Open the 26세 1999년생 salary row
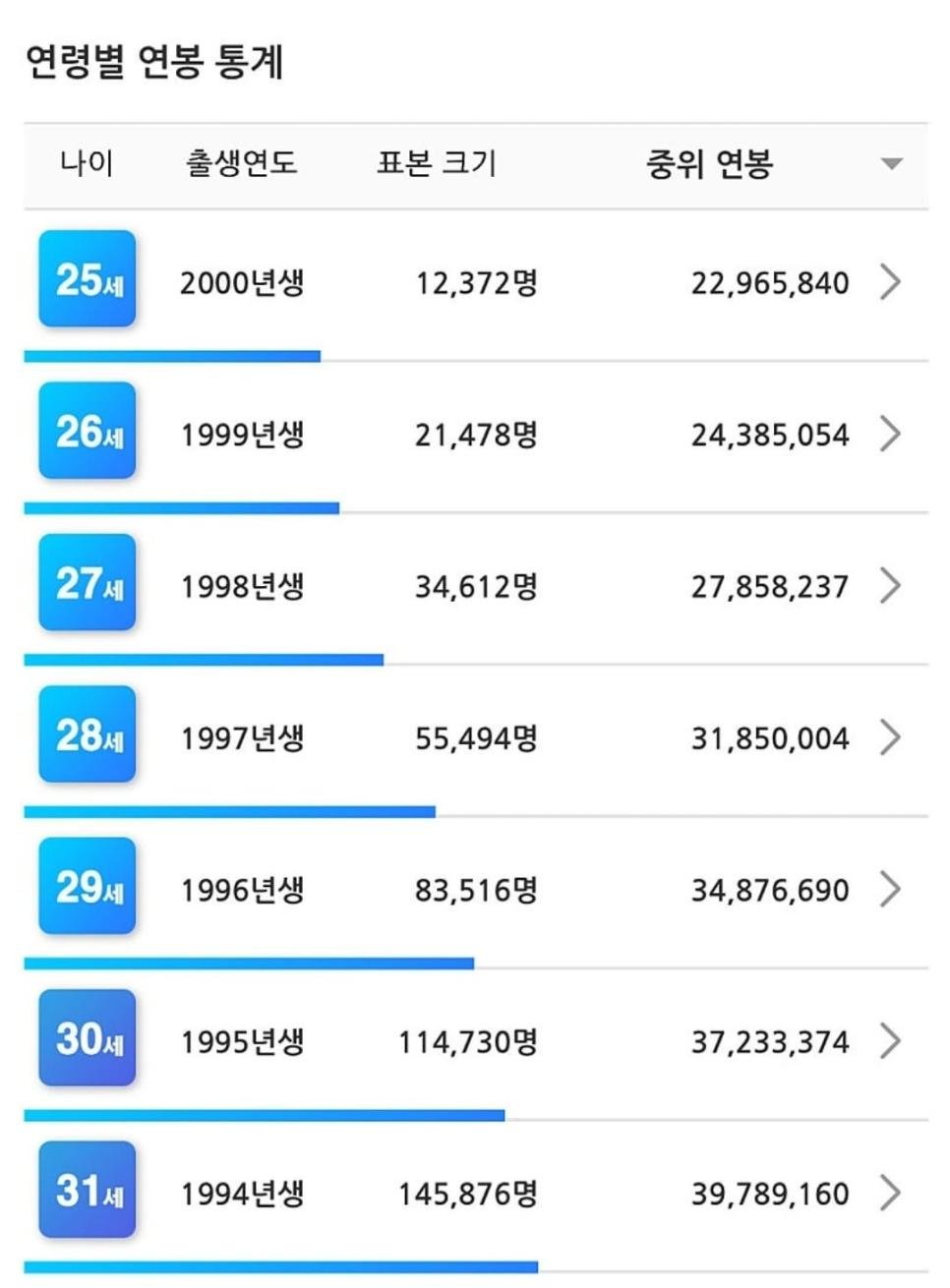This screenshot has width=950, height=1288. (889, 434)
